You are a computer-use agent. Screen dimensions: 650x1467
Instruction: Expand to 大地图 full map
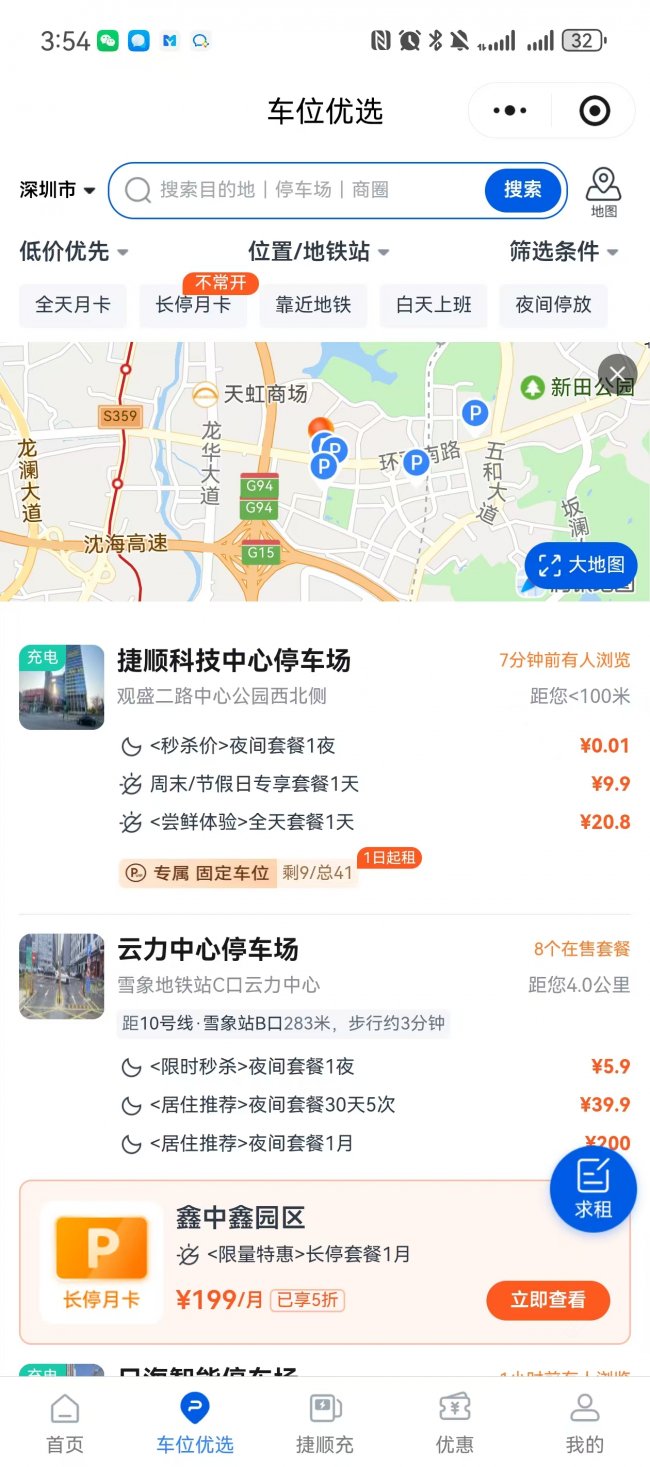coord(582,565)
